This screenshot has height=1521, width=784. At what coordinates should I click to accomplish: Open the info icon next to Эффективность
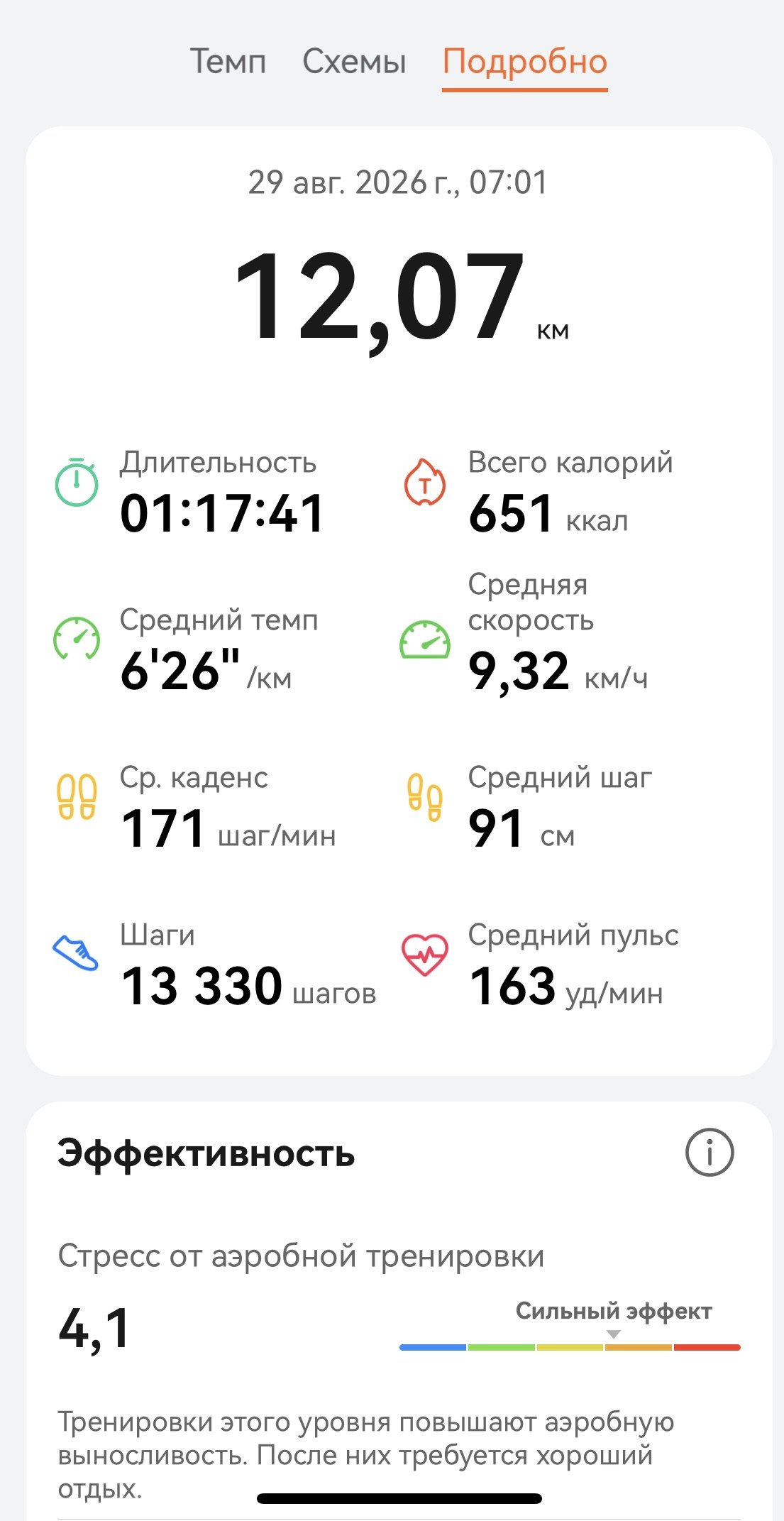point(710,1153)
